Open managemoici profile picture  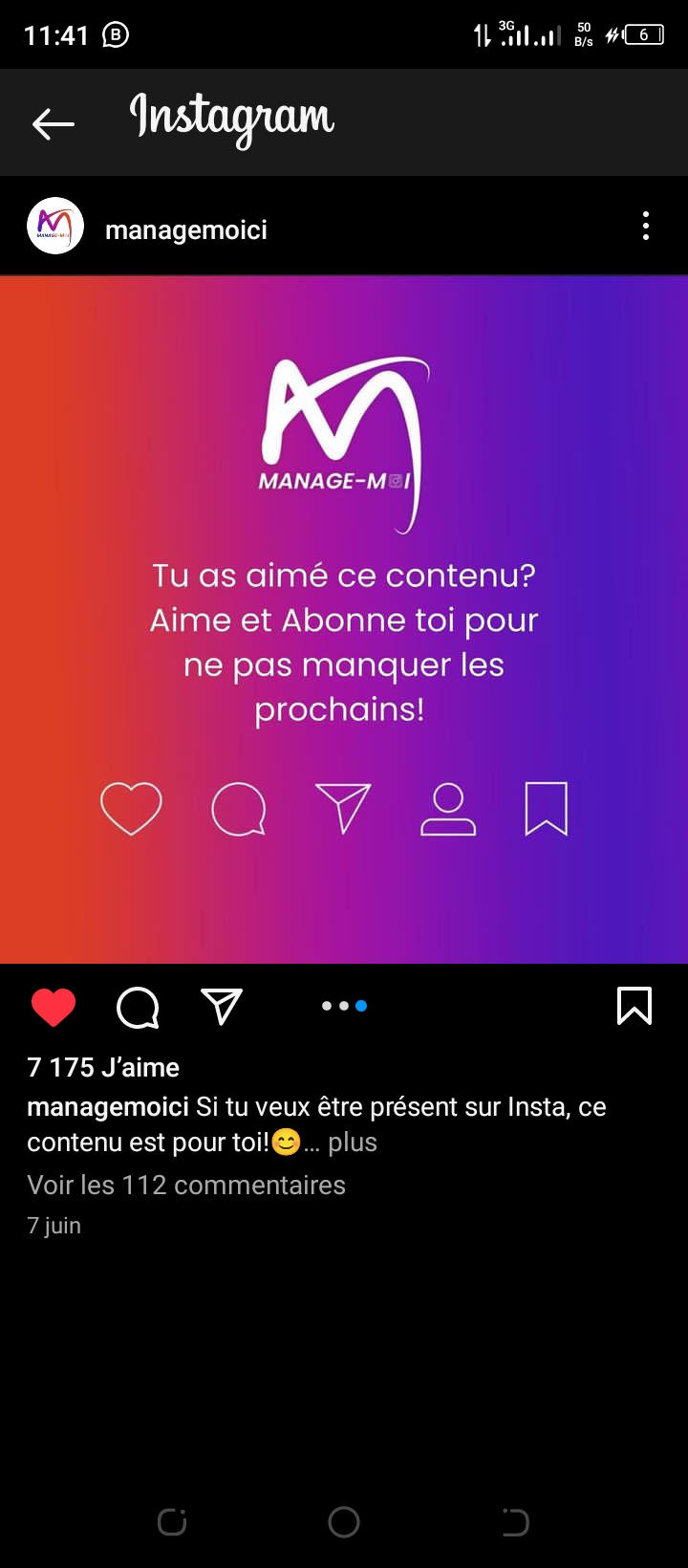click(x=55, y=227)
